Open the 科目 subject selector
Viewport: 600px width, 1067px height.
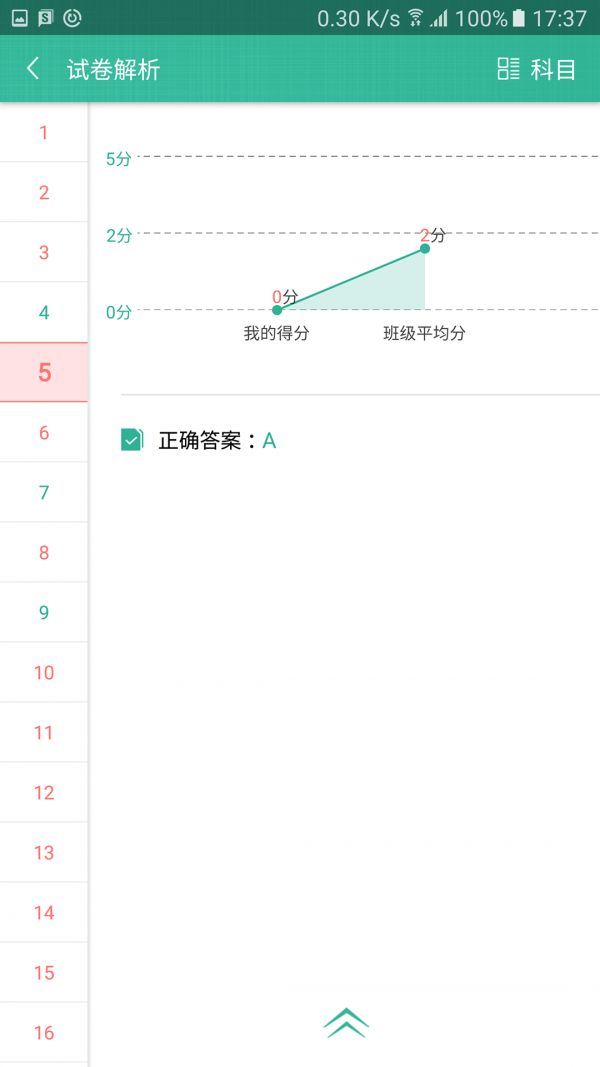coord(537,69)
